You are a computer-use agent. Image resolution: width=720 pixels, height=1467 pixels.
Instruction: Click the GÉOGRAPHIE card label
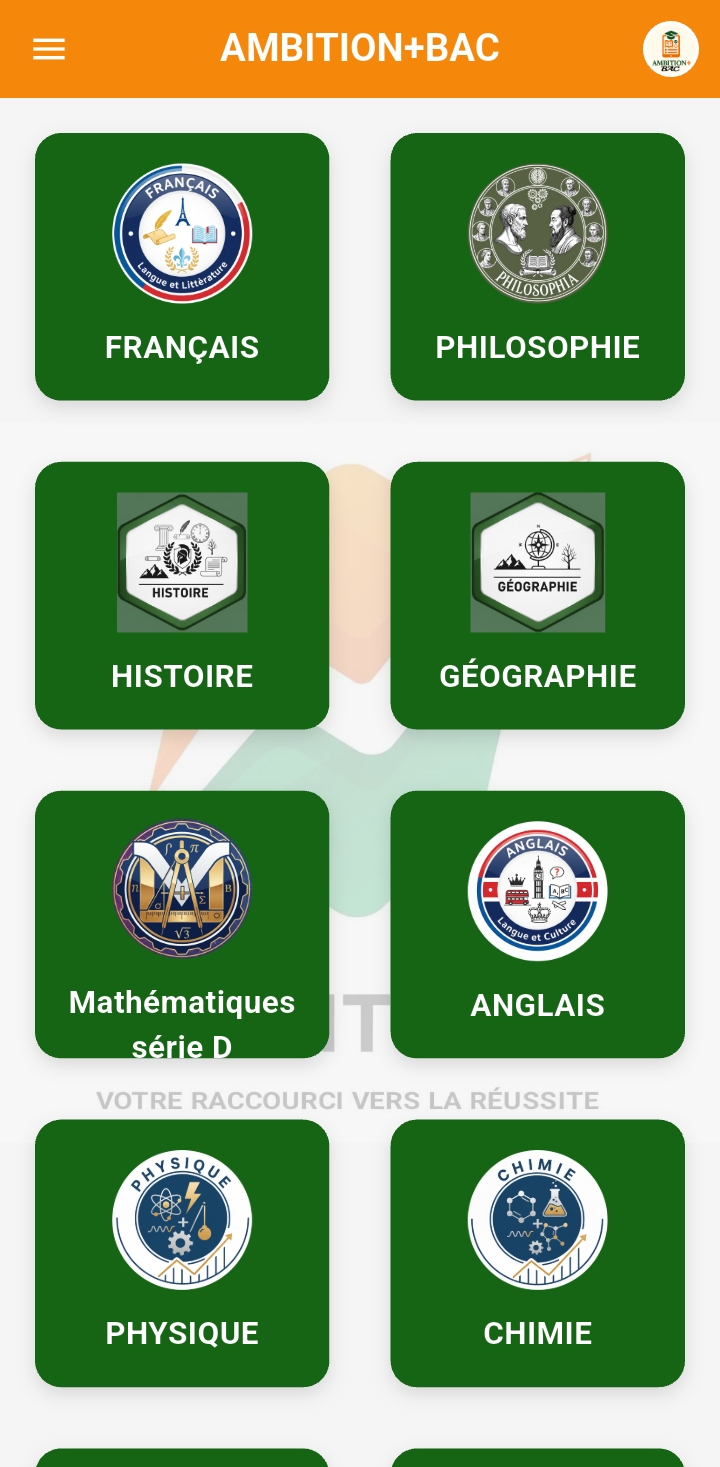tap(538, 675)
